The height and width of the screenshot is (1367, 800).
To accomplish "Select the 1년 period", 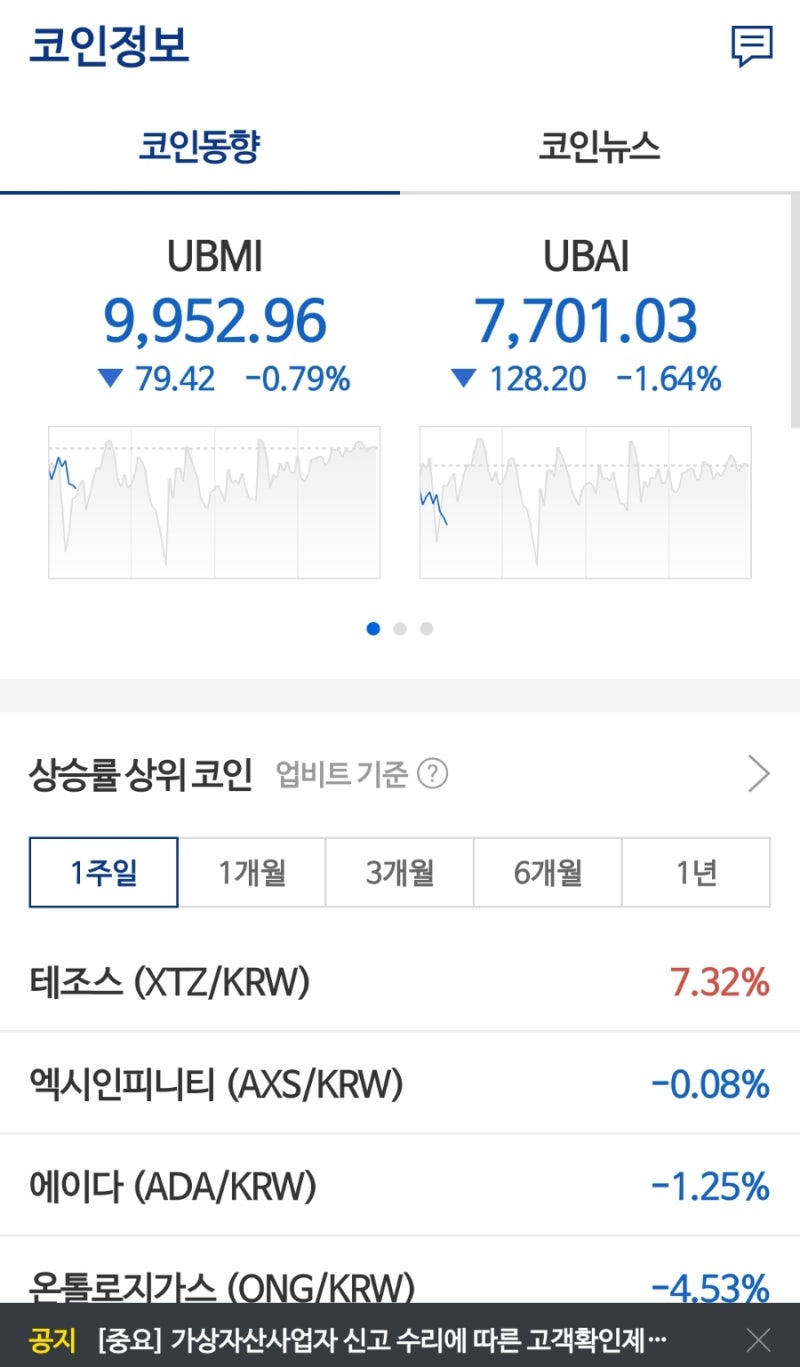I will 696,872.
